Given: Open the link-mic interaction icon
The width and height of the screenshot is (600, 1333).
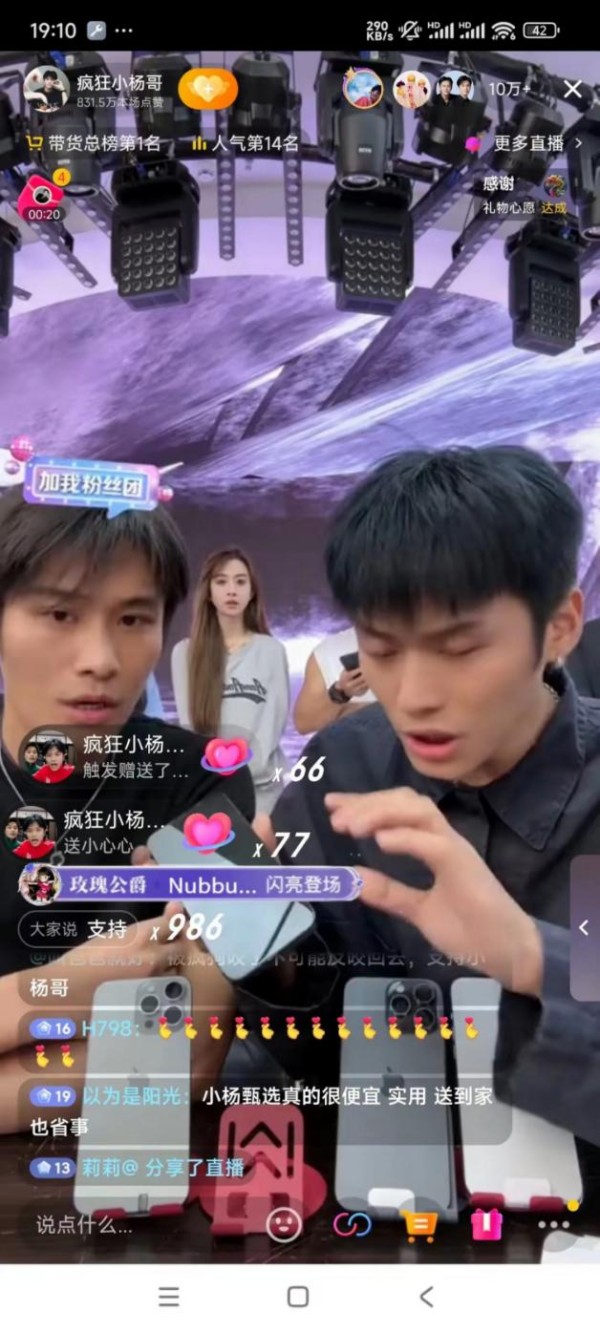Looking at the screenshot, I should pyautogui.click(x=352, y=1224).
